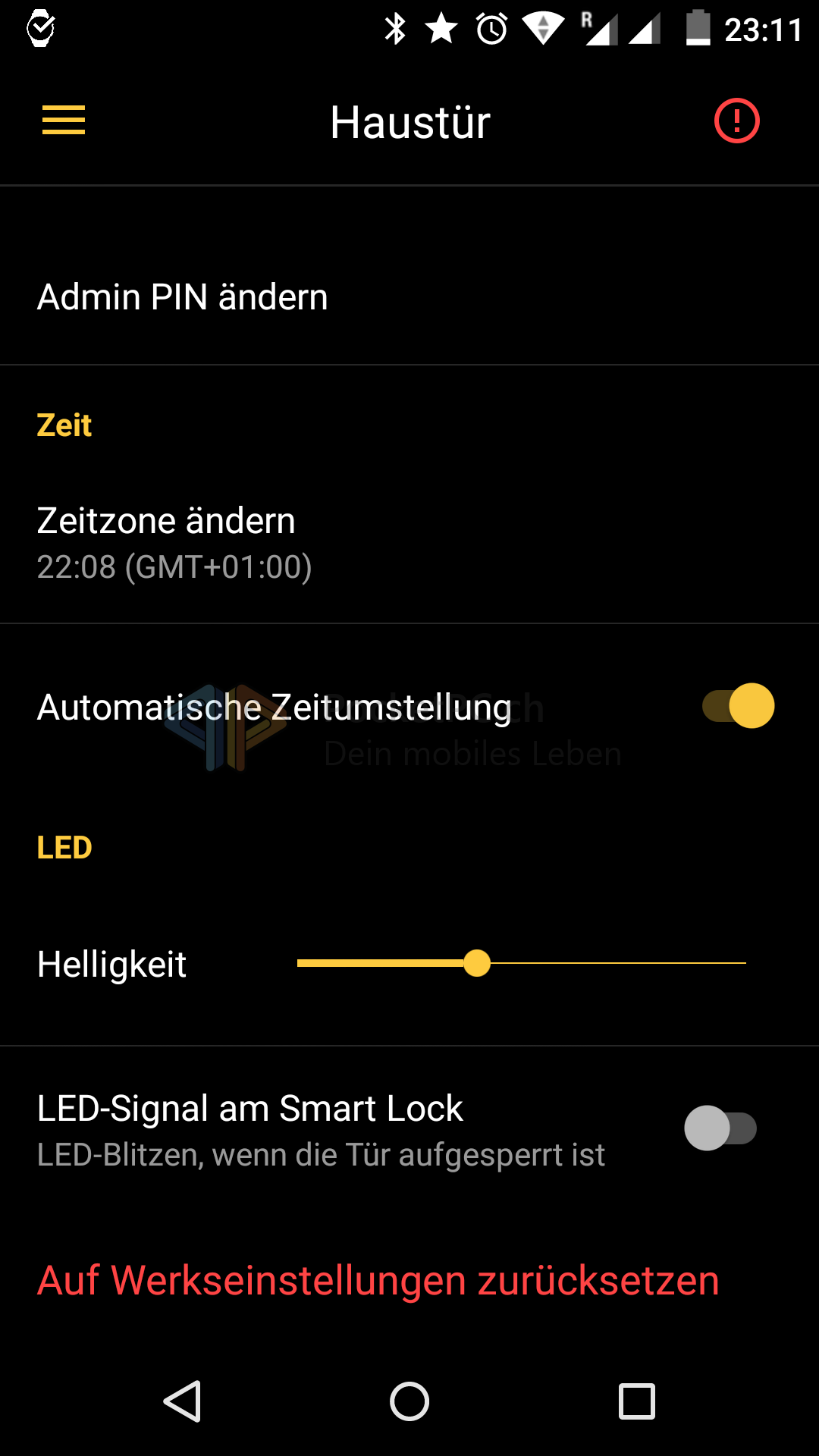Open the recent apps overview
The width and height of the screenshot is (819, 1456).
tap(636, 1401)
